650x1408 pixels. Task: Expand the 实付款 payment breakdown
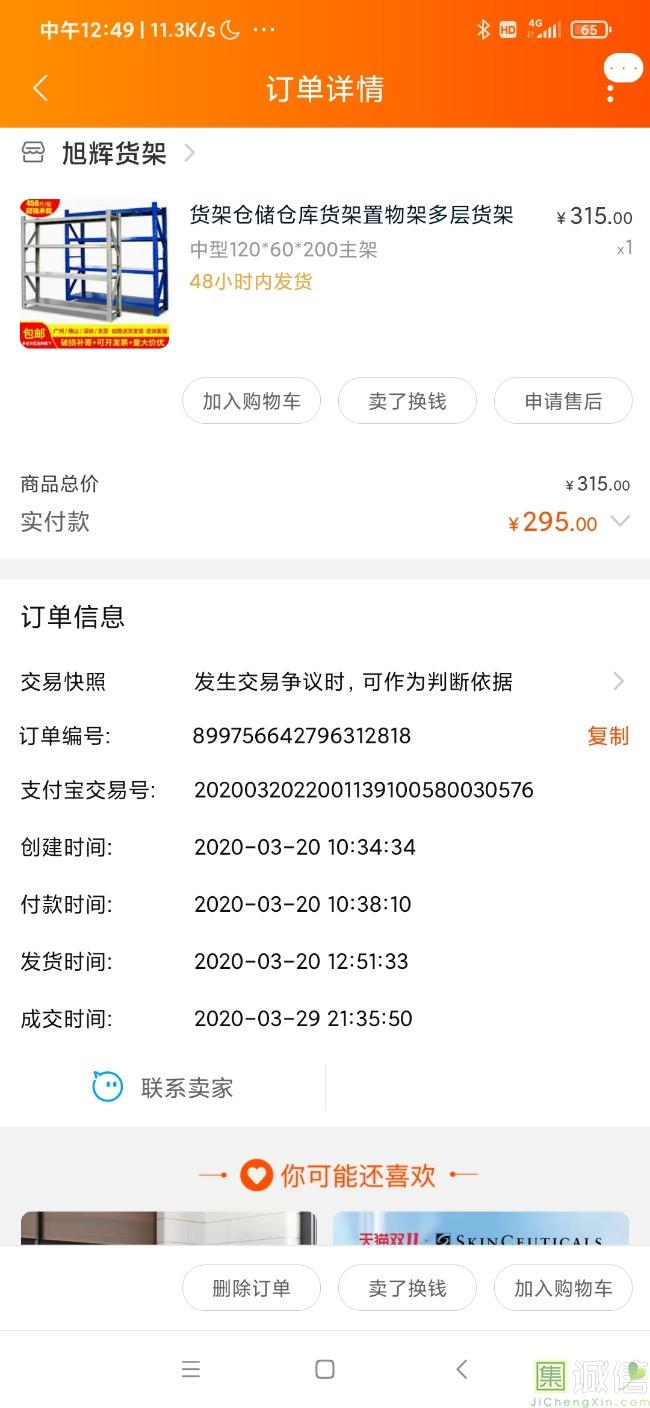coord(620,521)
